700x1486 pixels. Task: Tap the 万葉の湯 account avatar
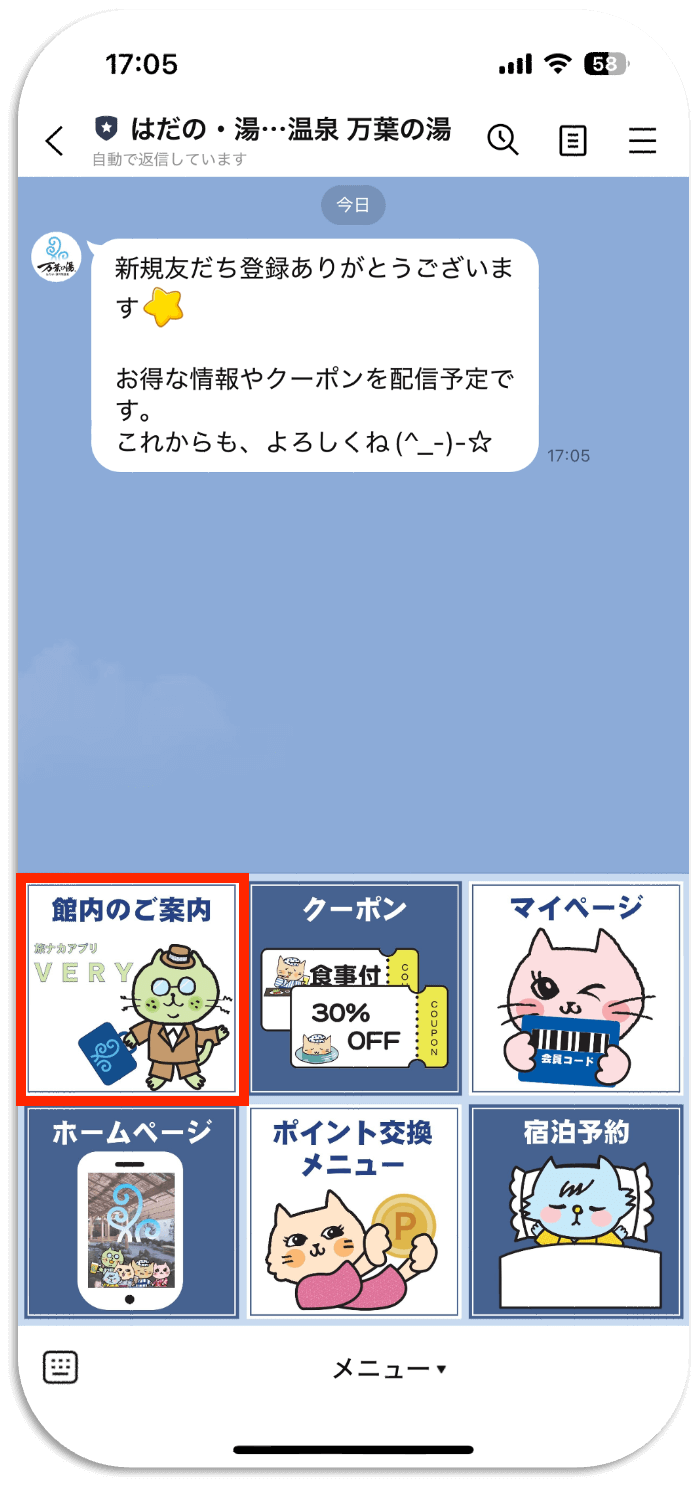pyautogui.click(x=57, y=256)
